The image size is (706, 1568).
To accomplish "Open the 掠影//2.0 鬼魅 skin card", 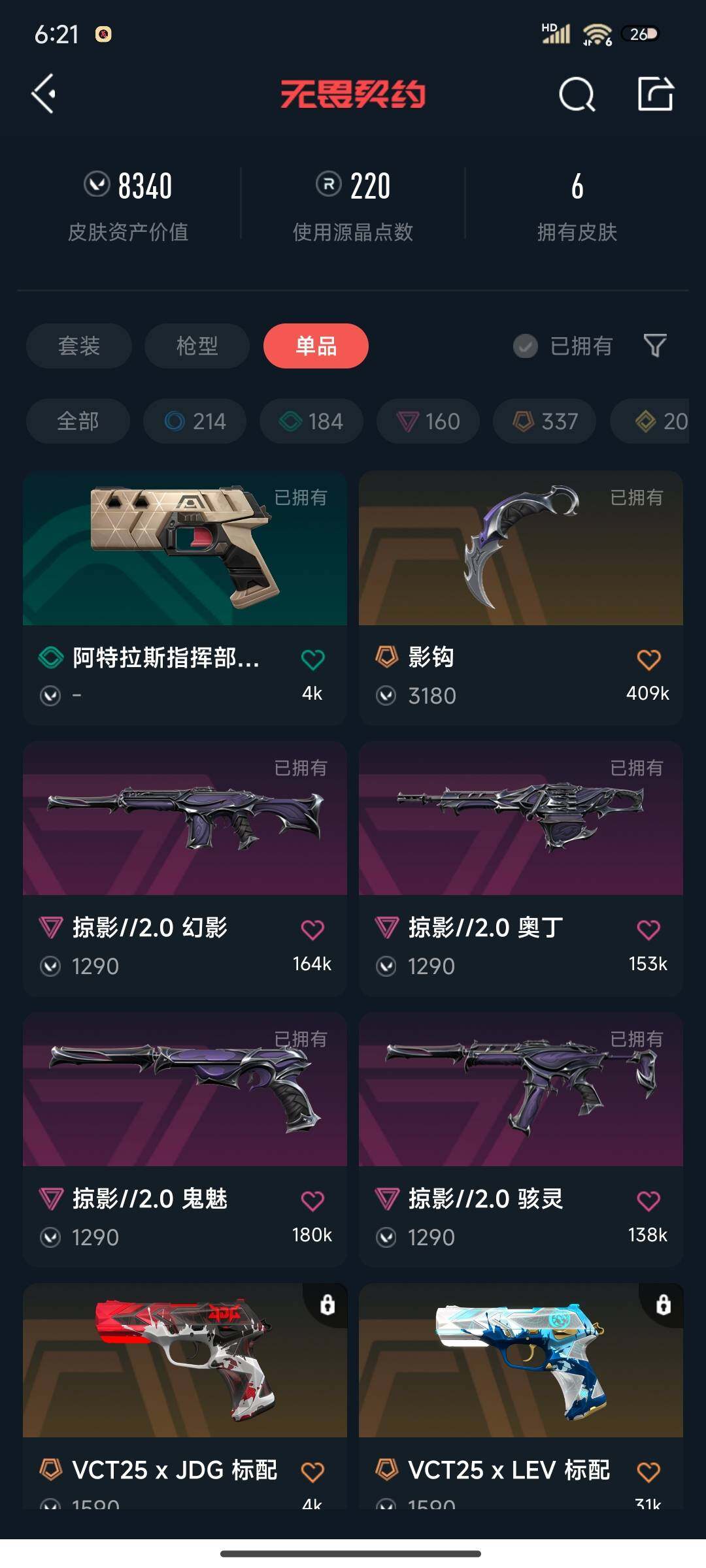I will [x=184, y=1089].
